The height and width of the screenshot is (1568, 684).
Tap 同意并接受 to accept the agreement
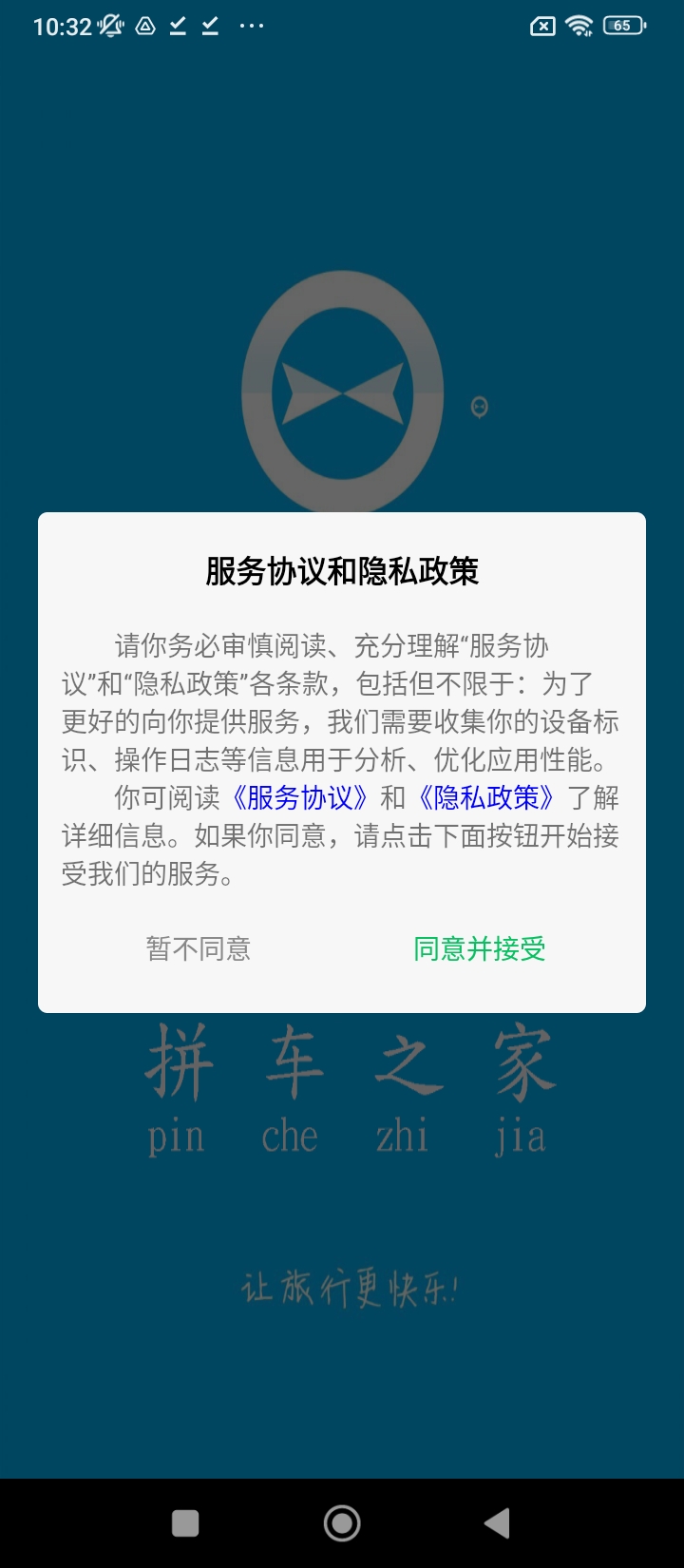click(480, 948)
